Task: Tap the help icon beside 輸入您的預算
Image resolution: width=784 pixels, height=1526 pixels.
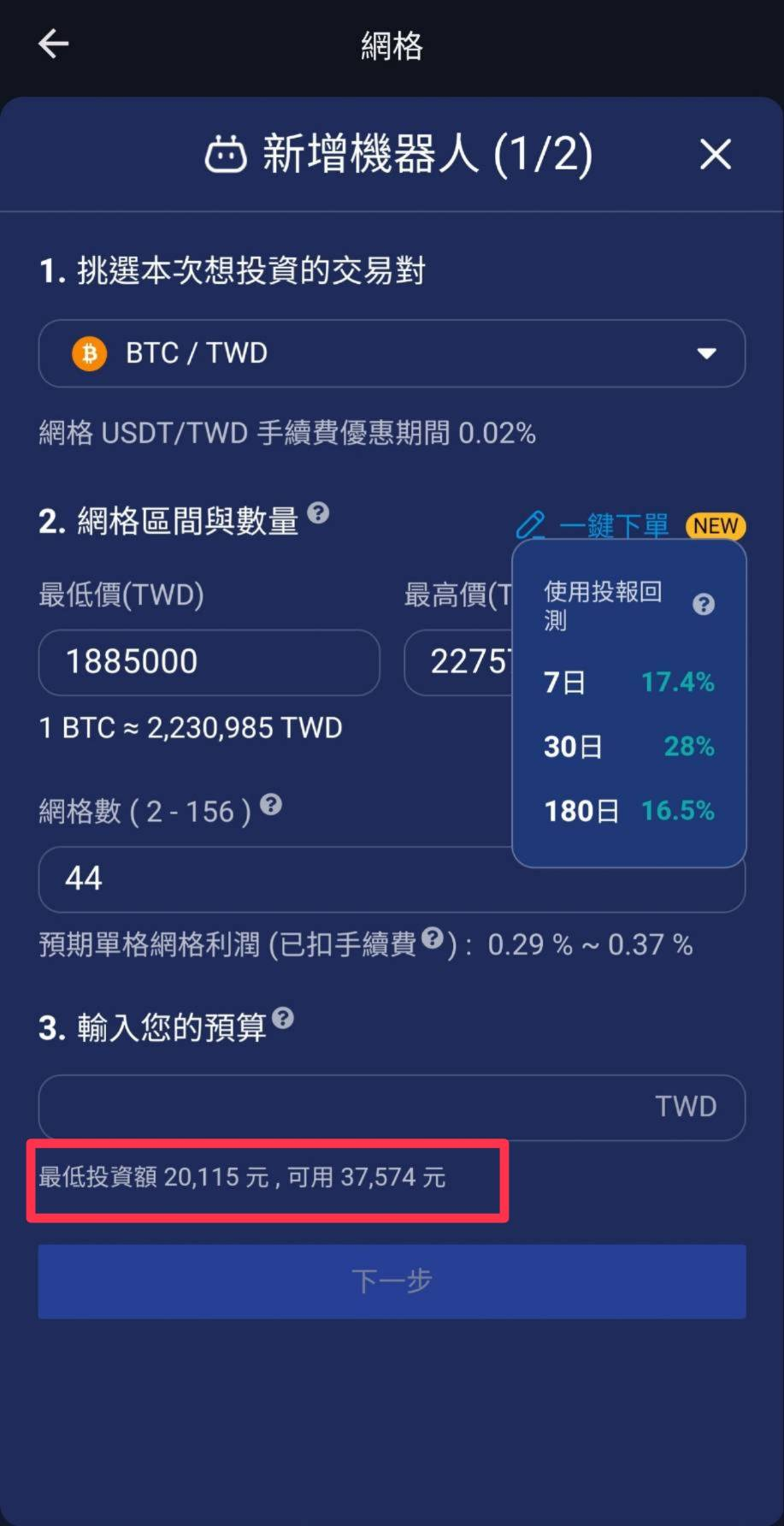Action: click(x=283, y=1019)
